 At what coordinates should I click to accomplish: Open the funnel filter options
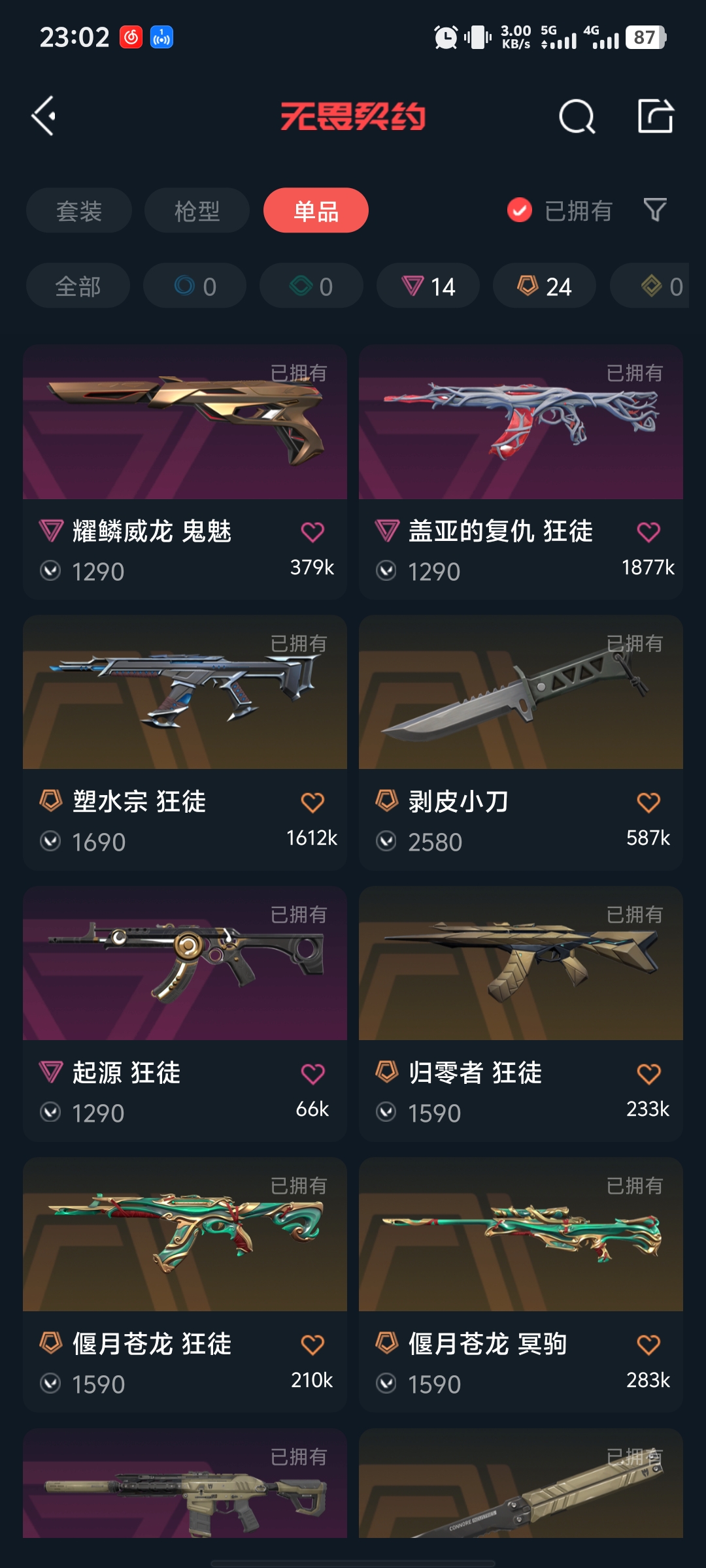pos(655,210)
